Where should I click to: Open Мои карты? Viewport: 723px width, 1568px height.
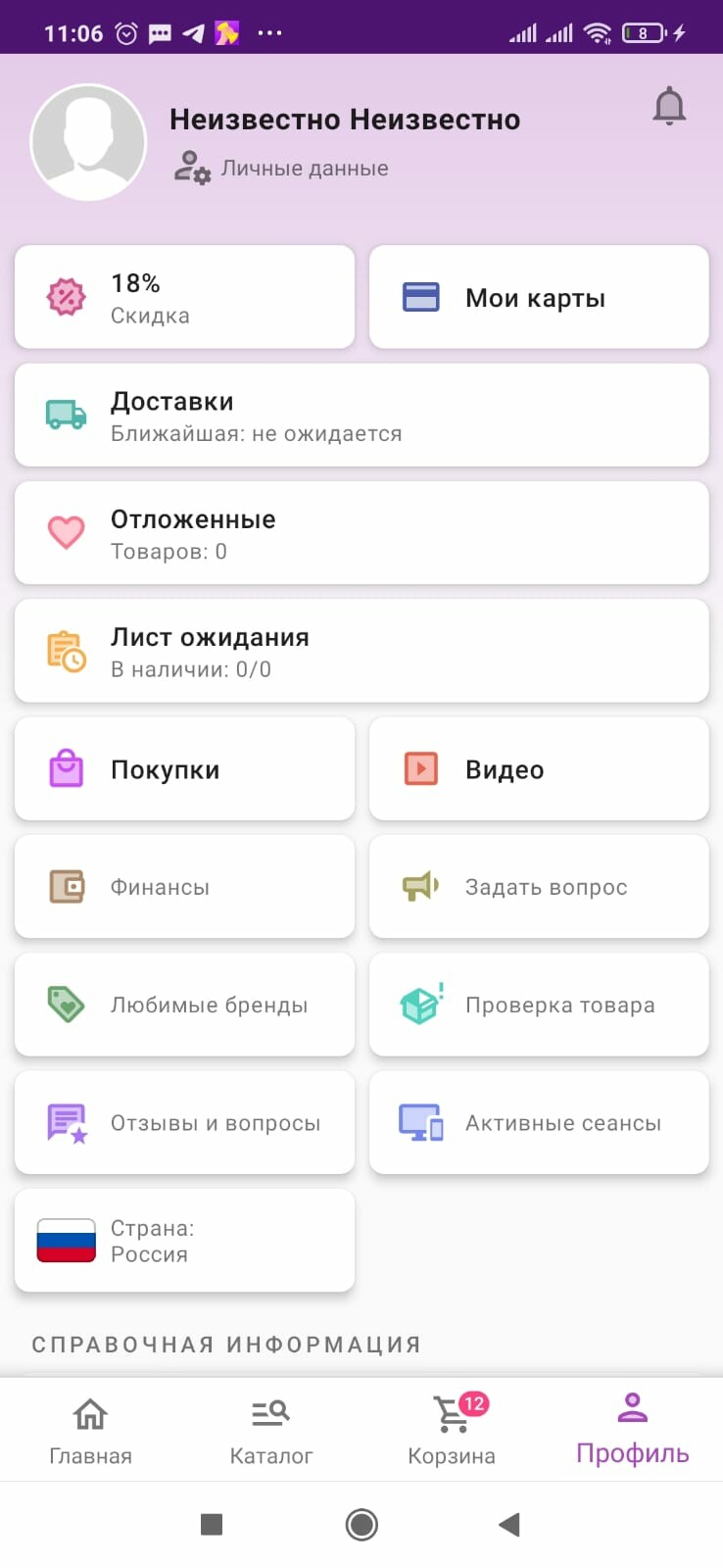coord(539,297)
